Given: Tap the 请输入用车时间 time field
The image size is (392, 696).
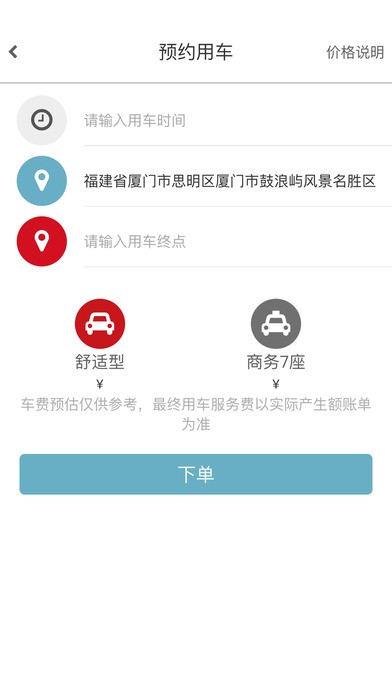Looking at the screenshot, I should [238, 120].
